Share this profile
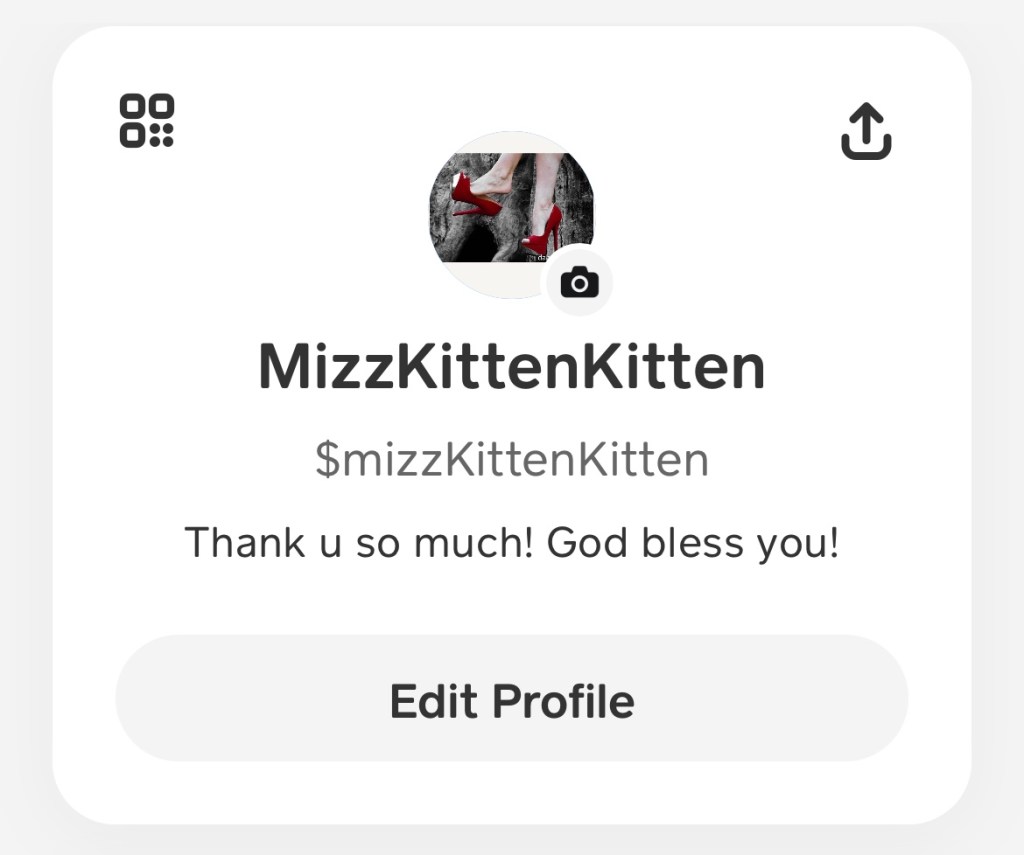 click(x=866, y=133)
